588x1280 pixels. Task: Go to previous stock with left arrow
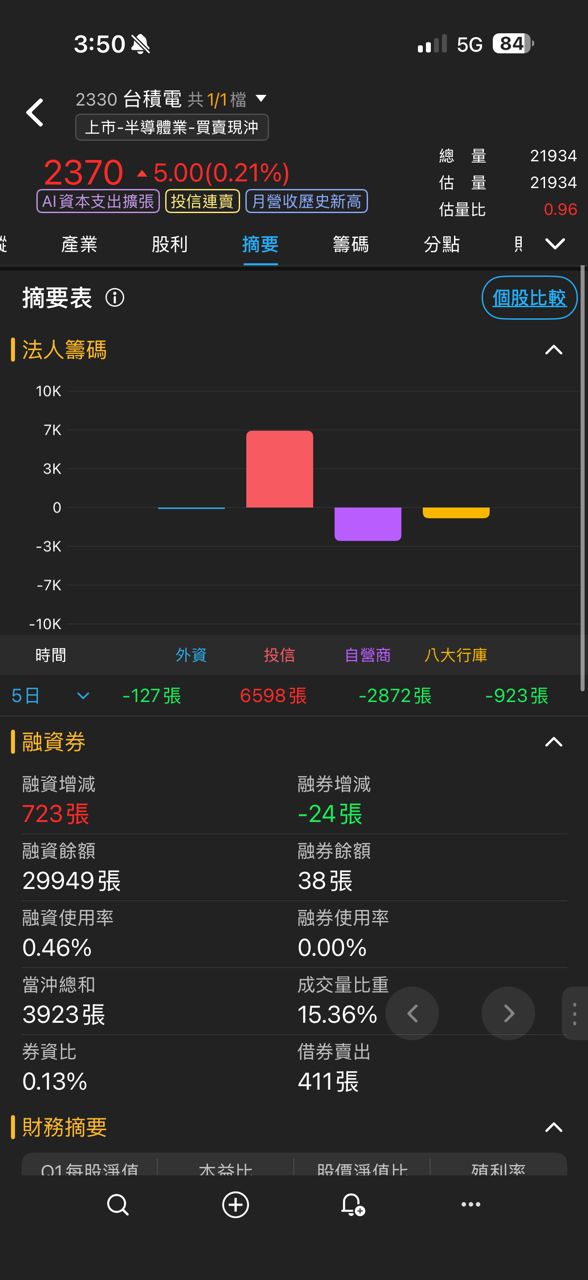click(412, 1014)
